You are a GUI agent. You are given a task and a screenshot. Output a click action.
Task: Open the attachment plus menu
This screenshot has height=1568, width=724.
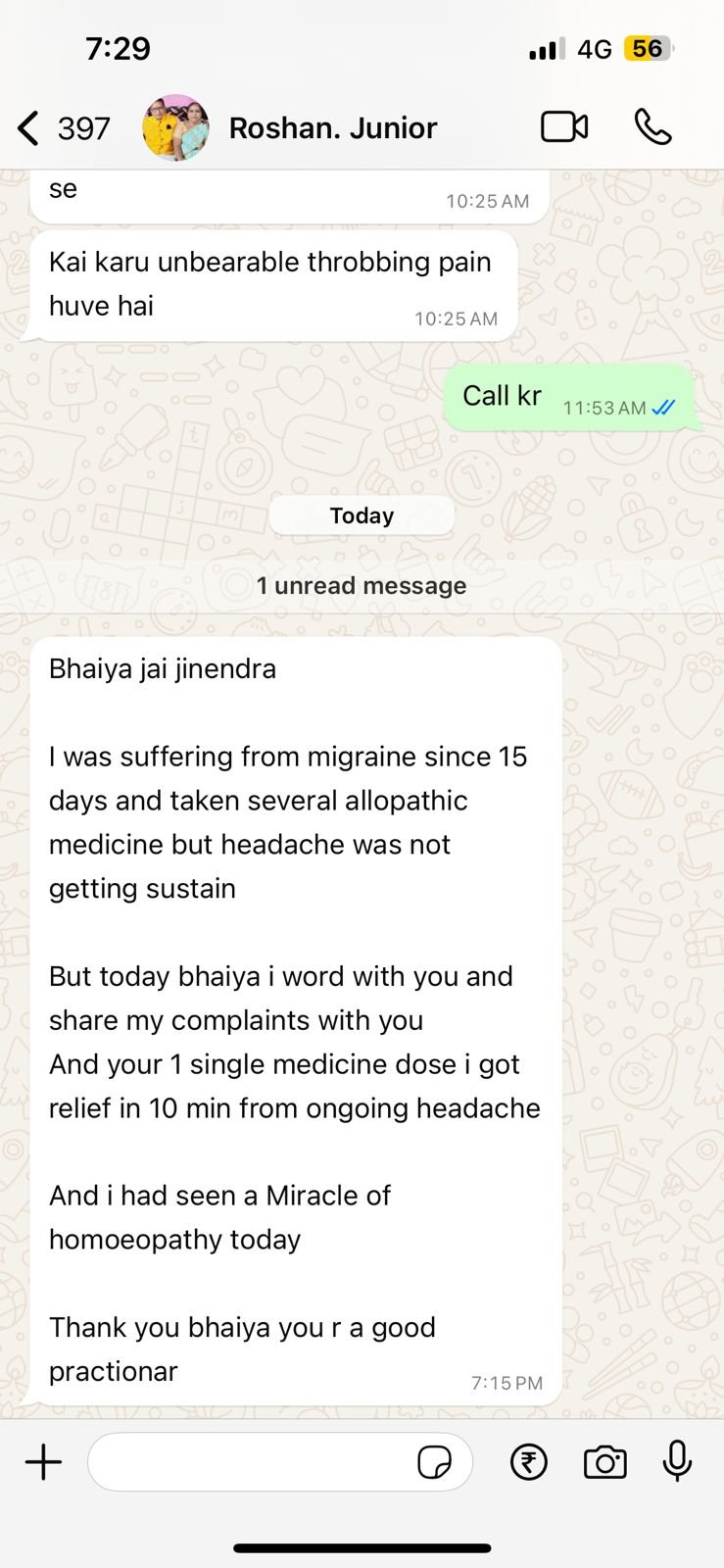(43, 1462)
